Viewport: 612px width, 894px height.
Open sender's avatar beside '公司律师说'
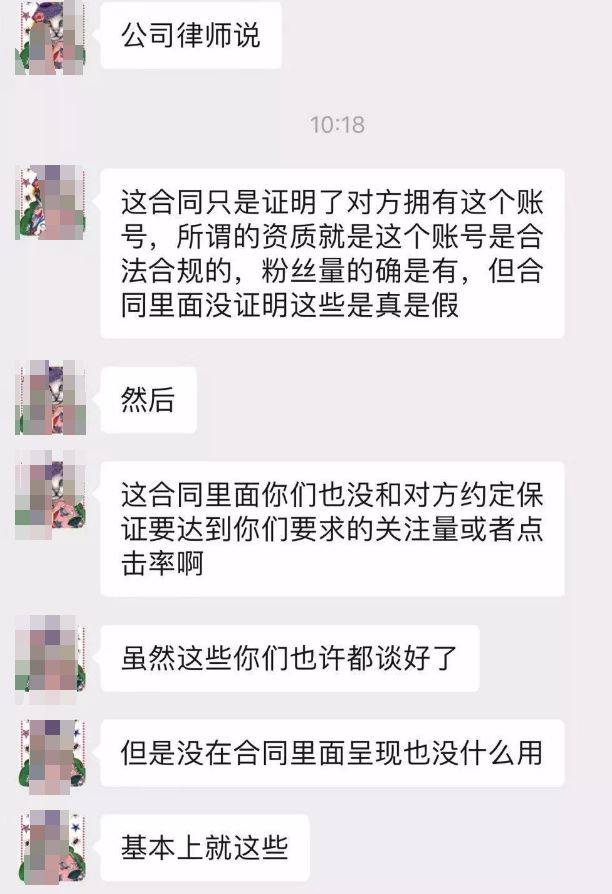(50, 38)
